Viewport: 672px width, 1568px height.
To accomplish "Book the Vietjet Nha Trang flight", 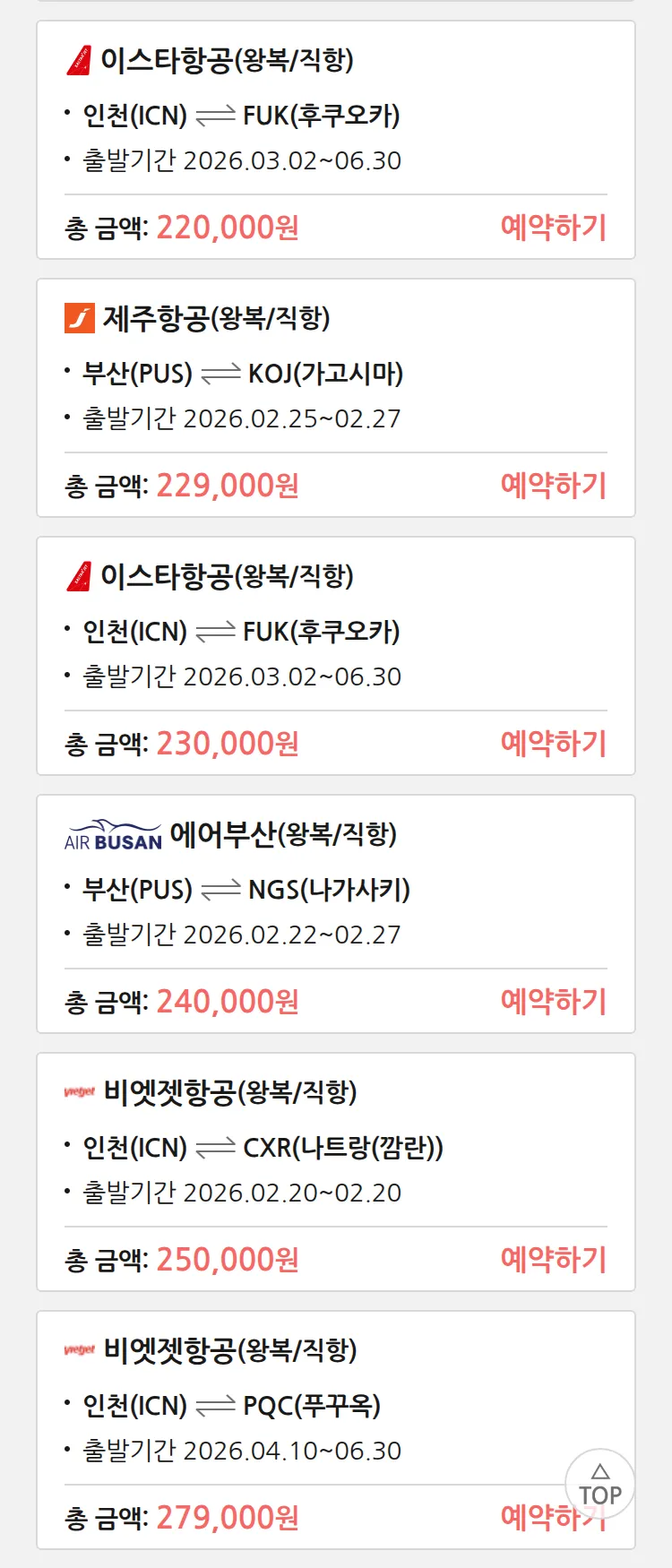I will tap(553, 1260).
